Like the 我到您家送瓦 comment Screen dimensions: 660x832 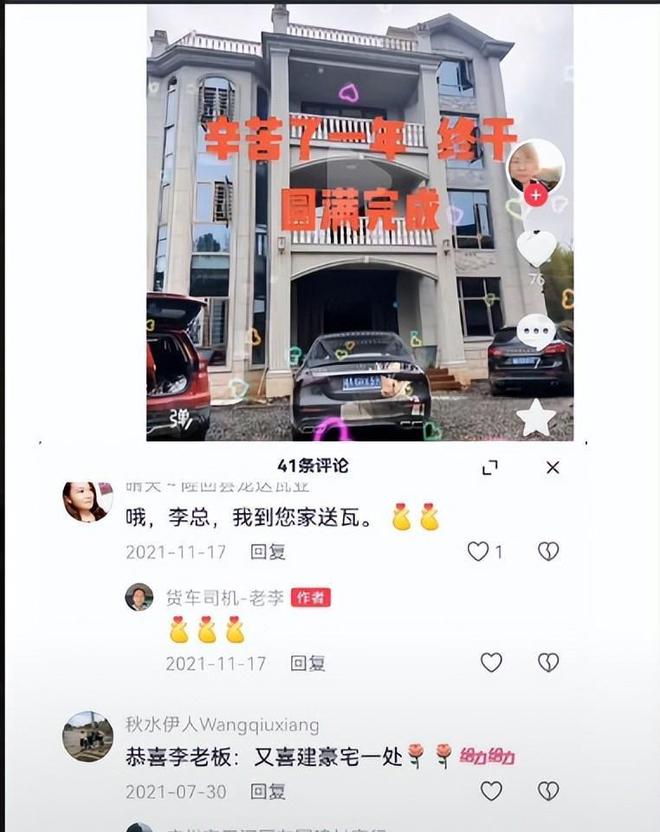pos(479,551)
